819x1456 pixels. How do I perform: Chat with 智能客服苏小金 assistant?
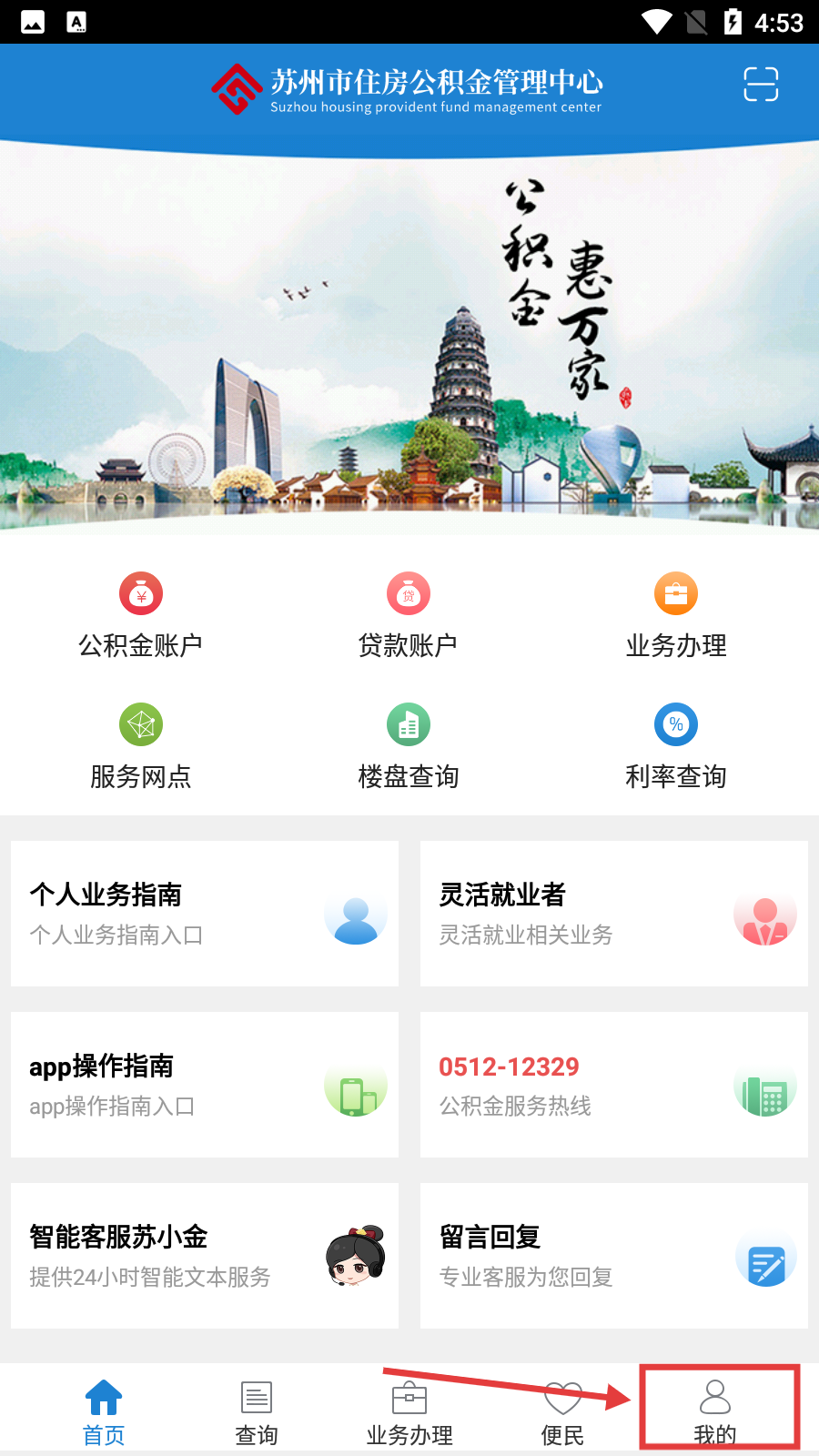[205, 1256]
